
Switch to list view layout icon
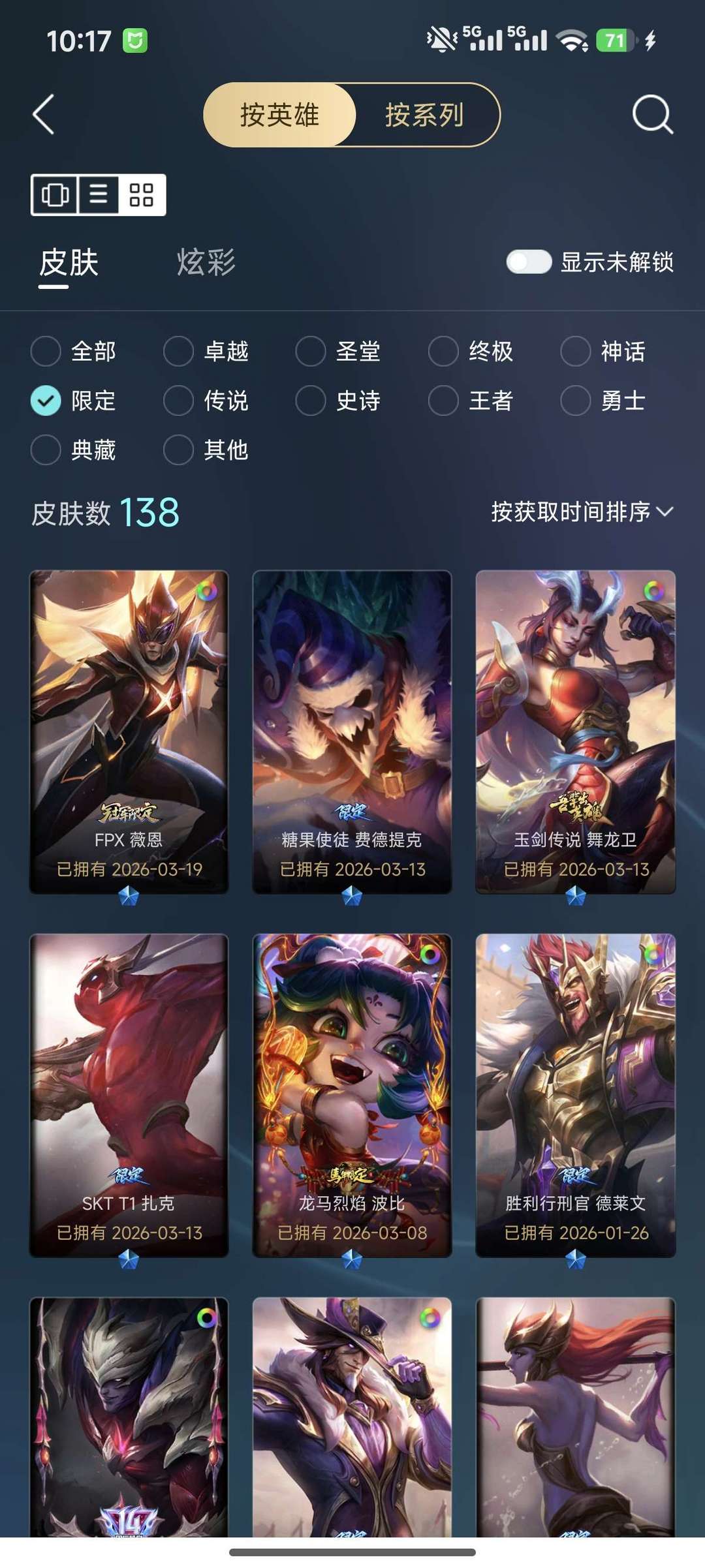pyautogui.click(x=99, y=194)
